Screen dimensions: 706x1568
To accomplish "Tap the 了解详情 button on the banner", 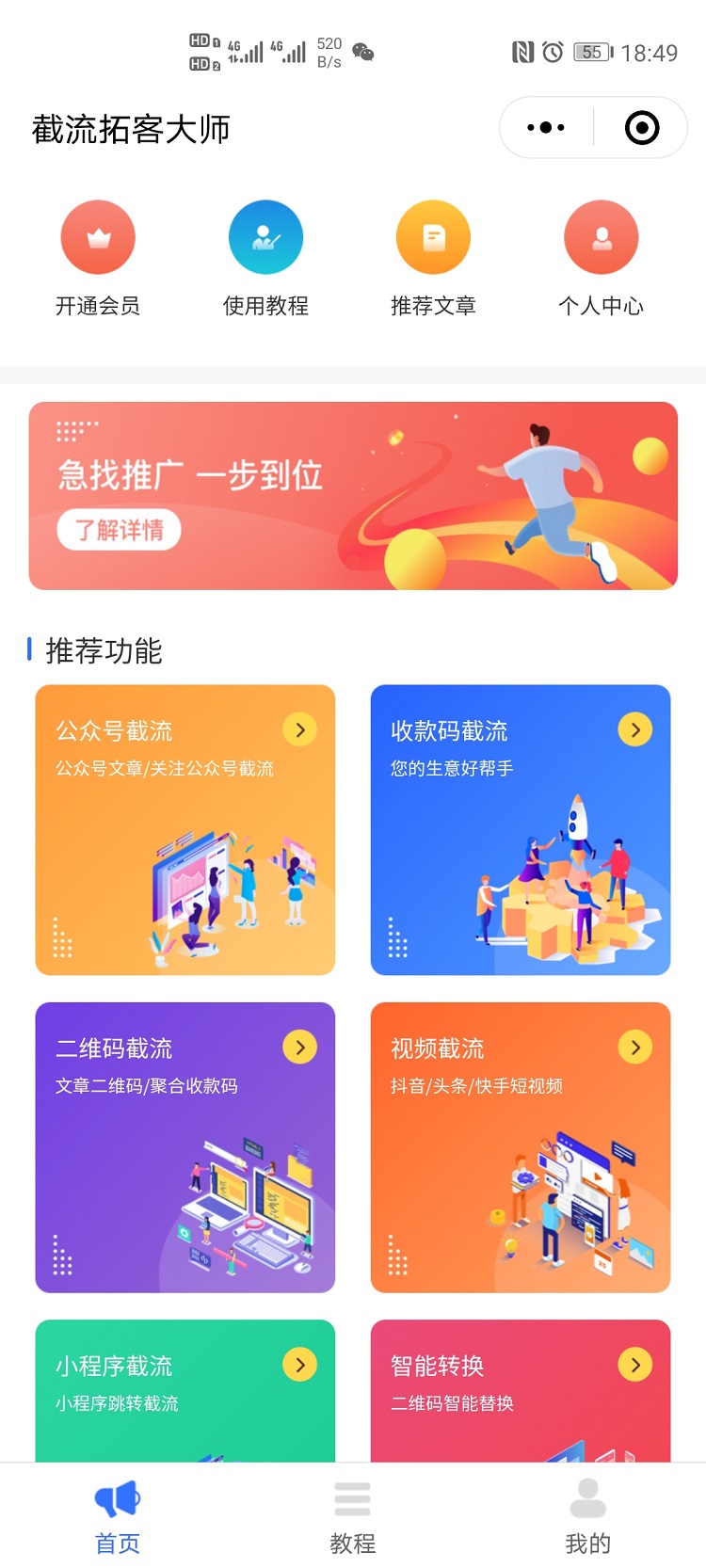I will 119,530.
